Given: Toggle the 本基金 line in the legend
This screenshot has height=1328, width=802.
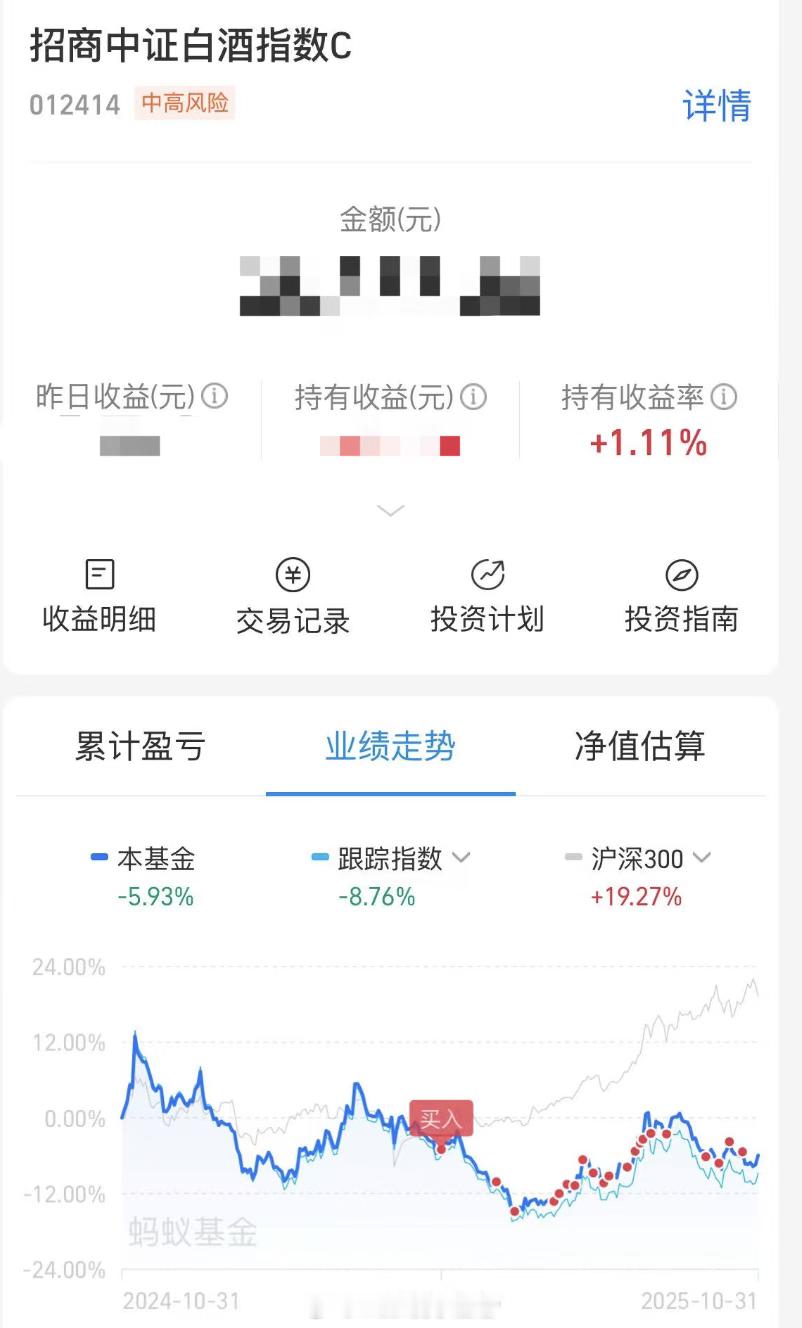Looking at the screenshot, I should [140, 858].
